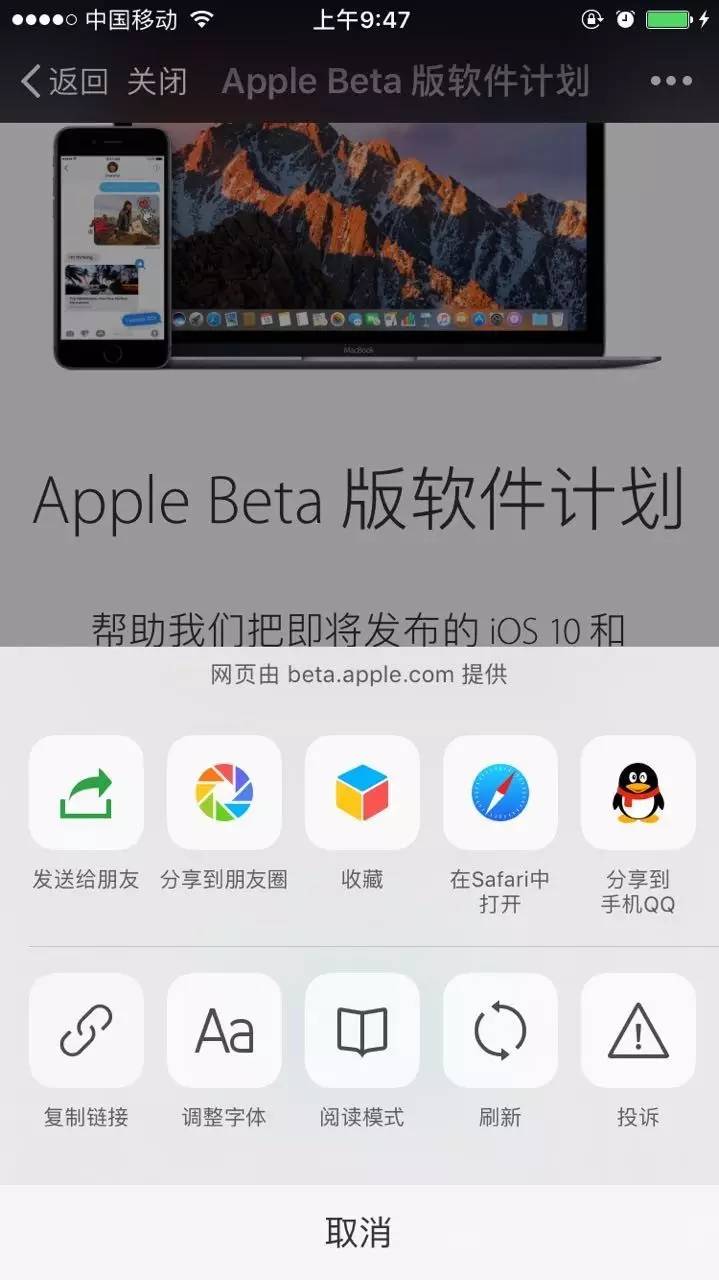Dismiss the share sheet with 取消
The image size is (719, 1280).
pyautogui.click(x=359, y=1232)
